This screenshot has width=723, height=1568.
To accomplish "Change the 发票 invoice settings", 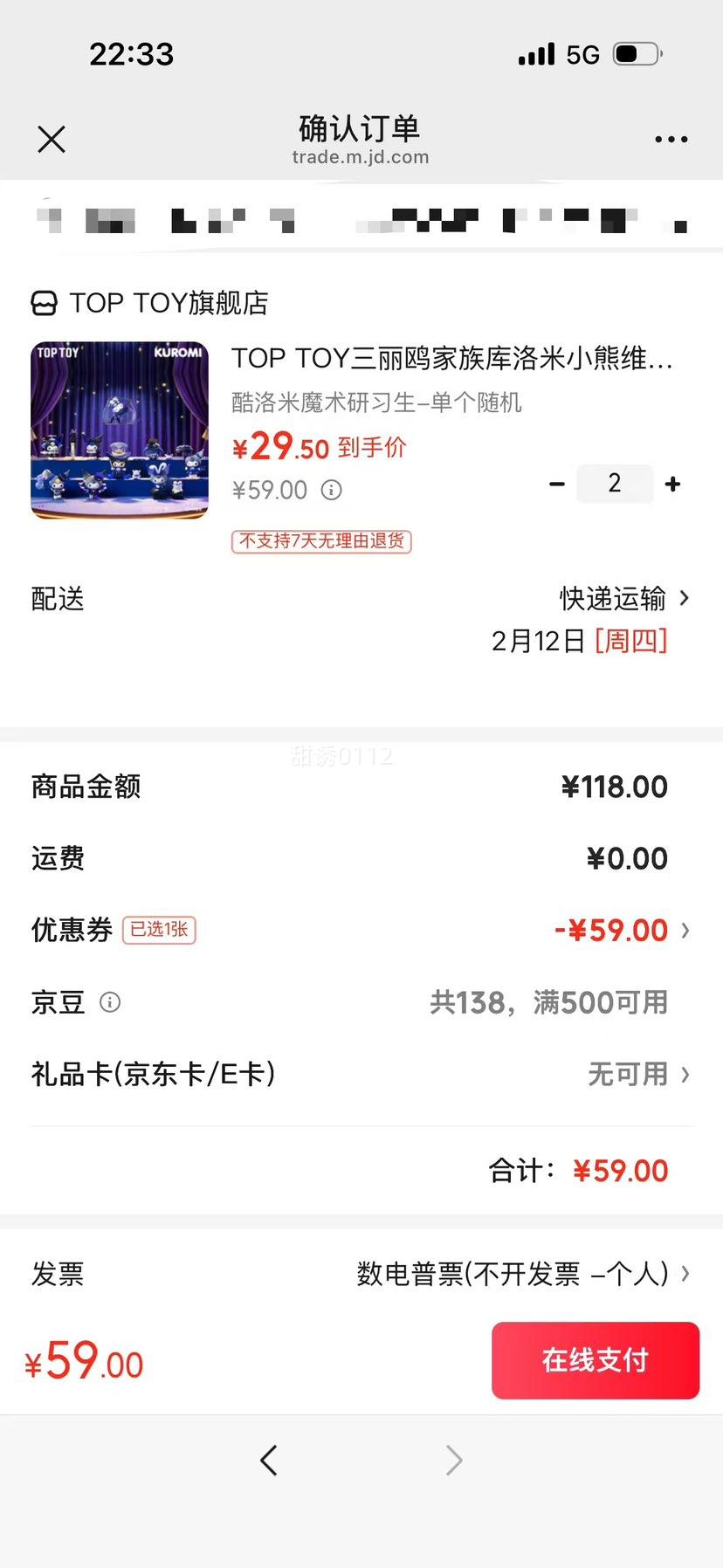I will coord(522,1274).
